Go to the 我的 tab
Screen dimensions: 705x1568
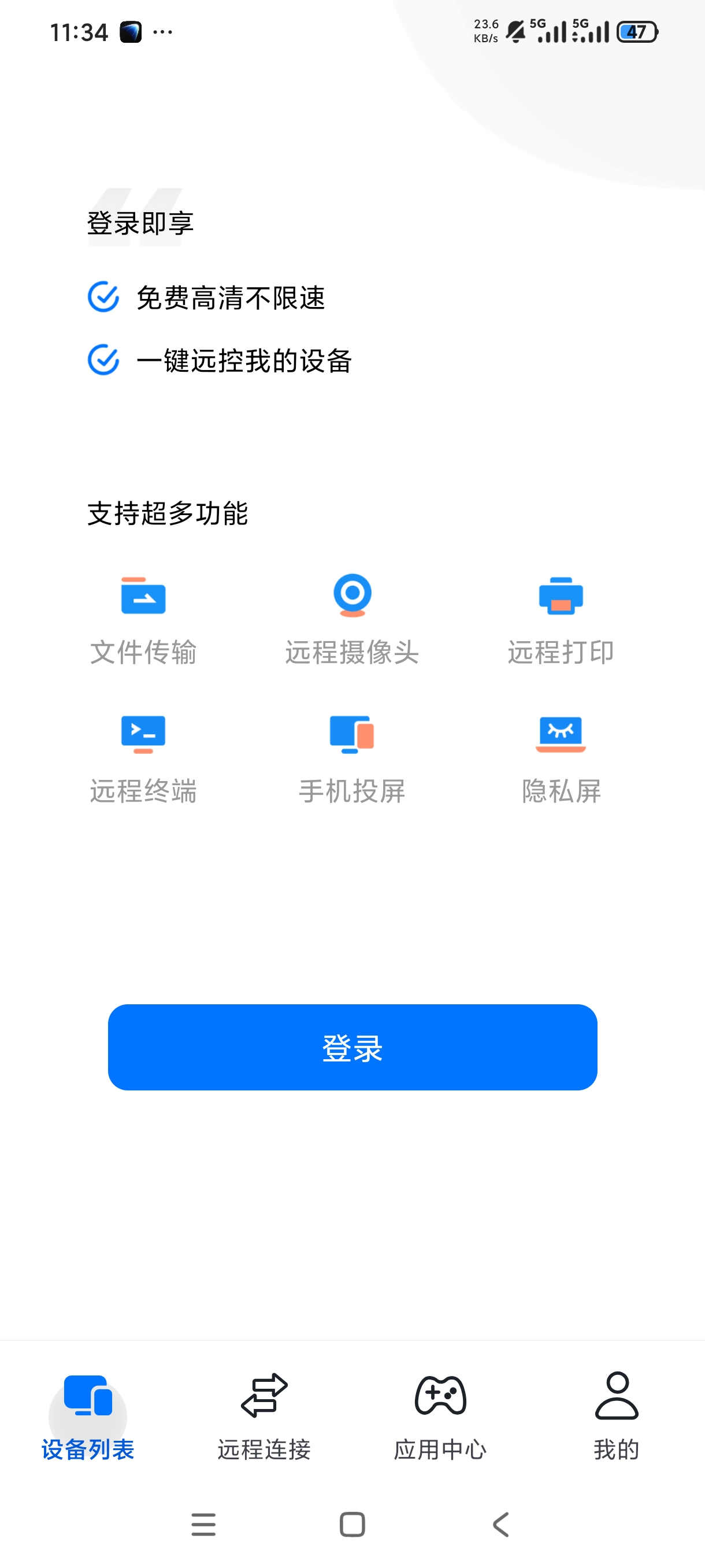pyautogui.click(x=616, y=1417)
